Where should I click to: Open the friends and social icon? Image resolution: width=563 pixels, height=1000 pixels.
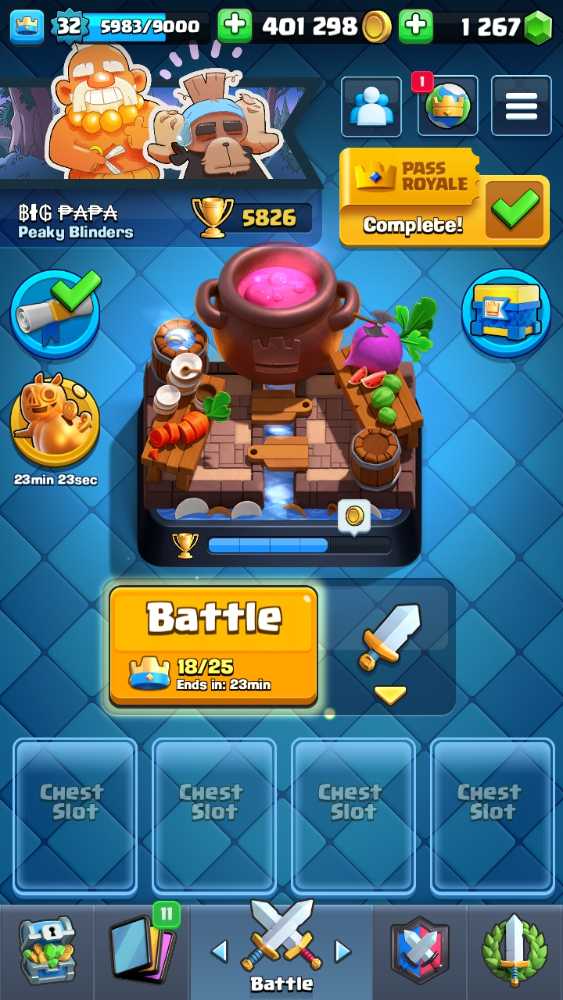371,106
